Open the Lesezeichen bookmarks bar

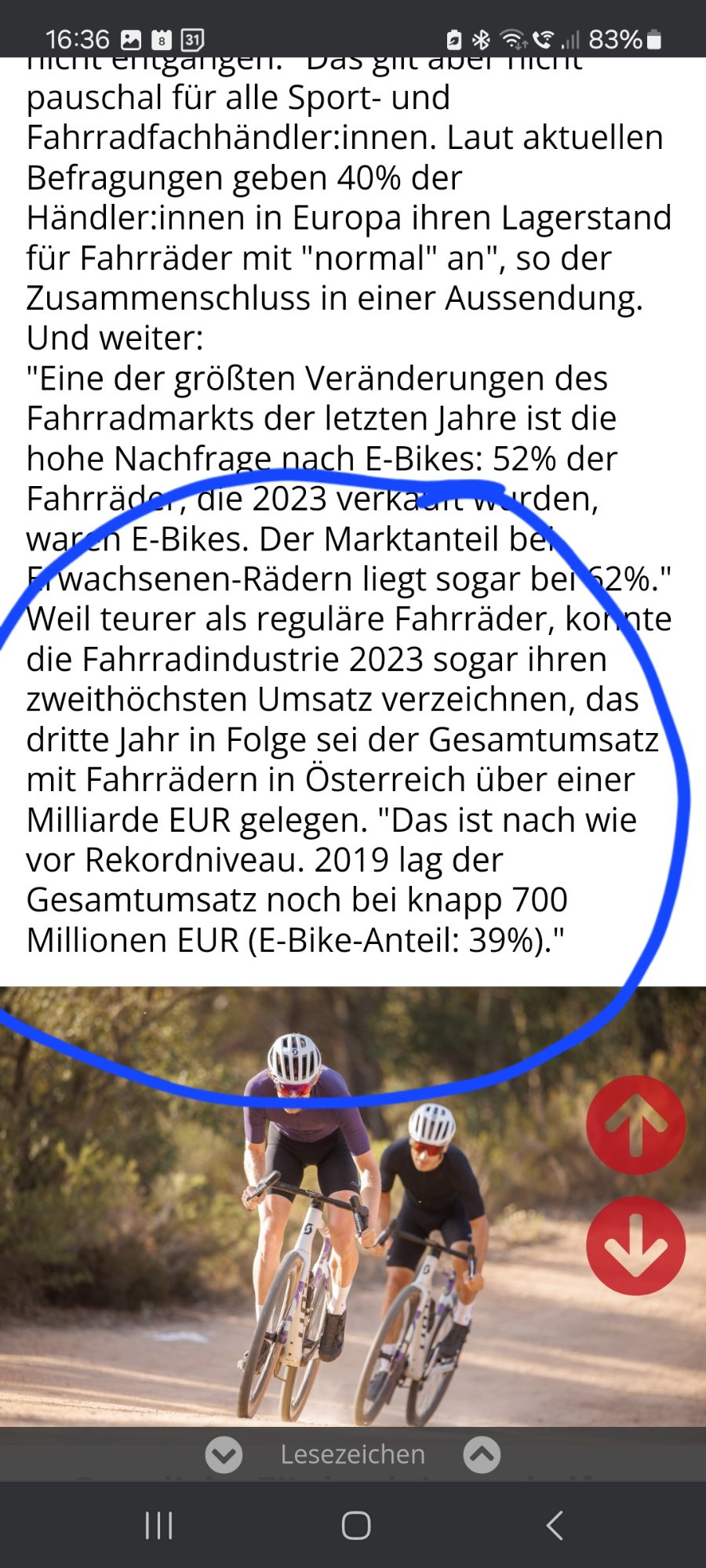point(353,1455)
